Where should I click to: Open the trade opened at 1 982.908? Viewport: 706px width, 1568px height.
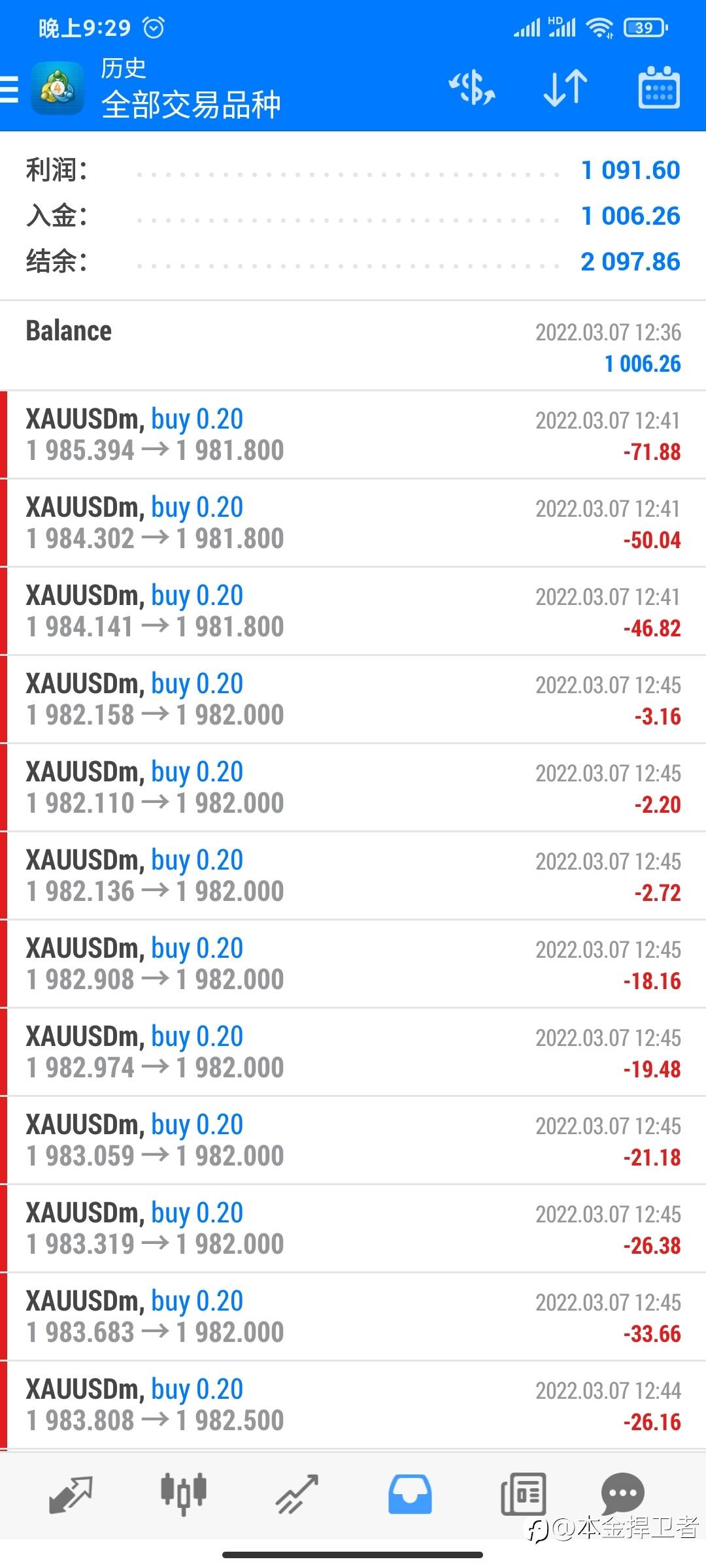click(x=353, y=964)
